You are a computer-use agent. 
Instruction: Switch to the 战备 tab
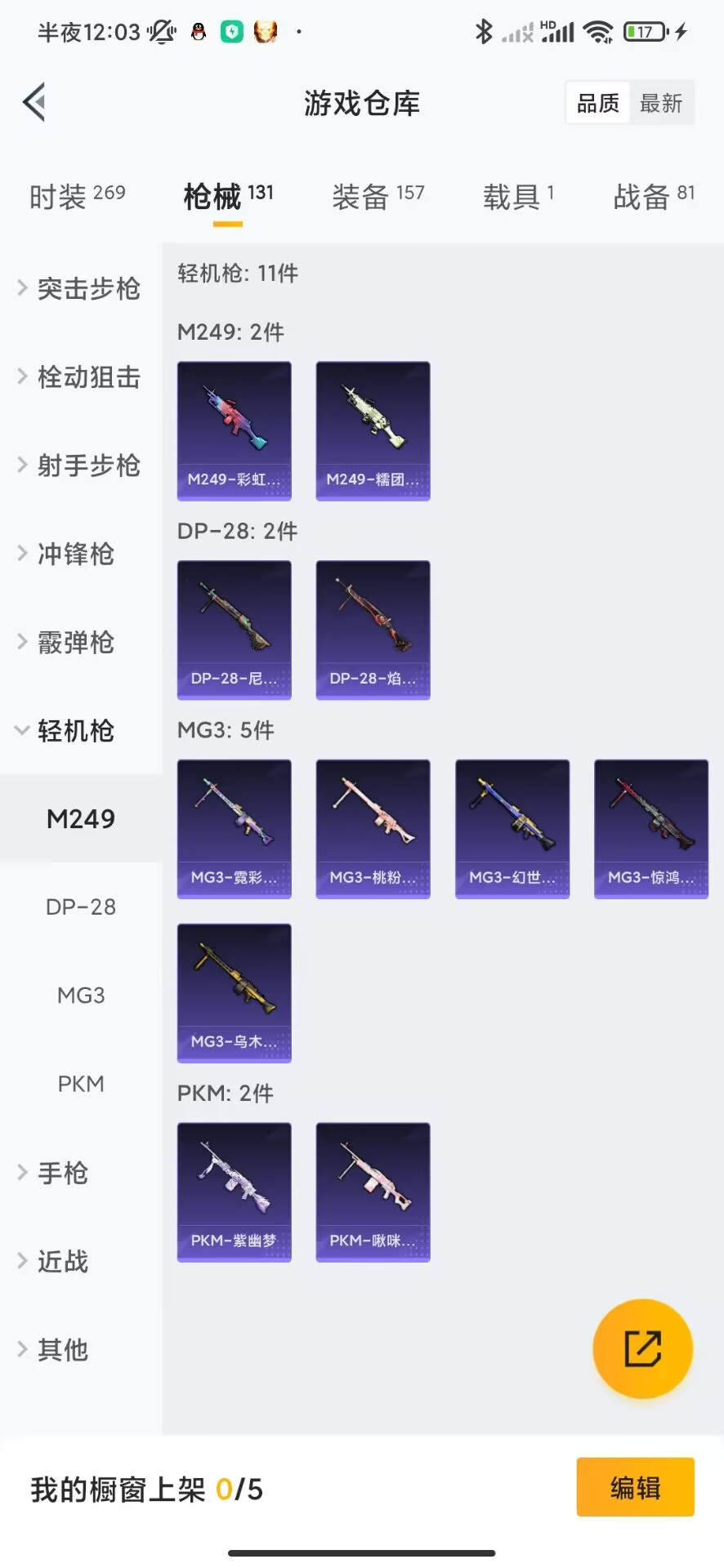coord(654,197)
